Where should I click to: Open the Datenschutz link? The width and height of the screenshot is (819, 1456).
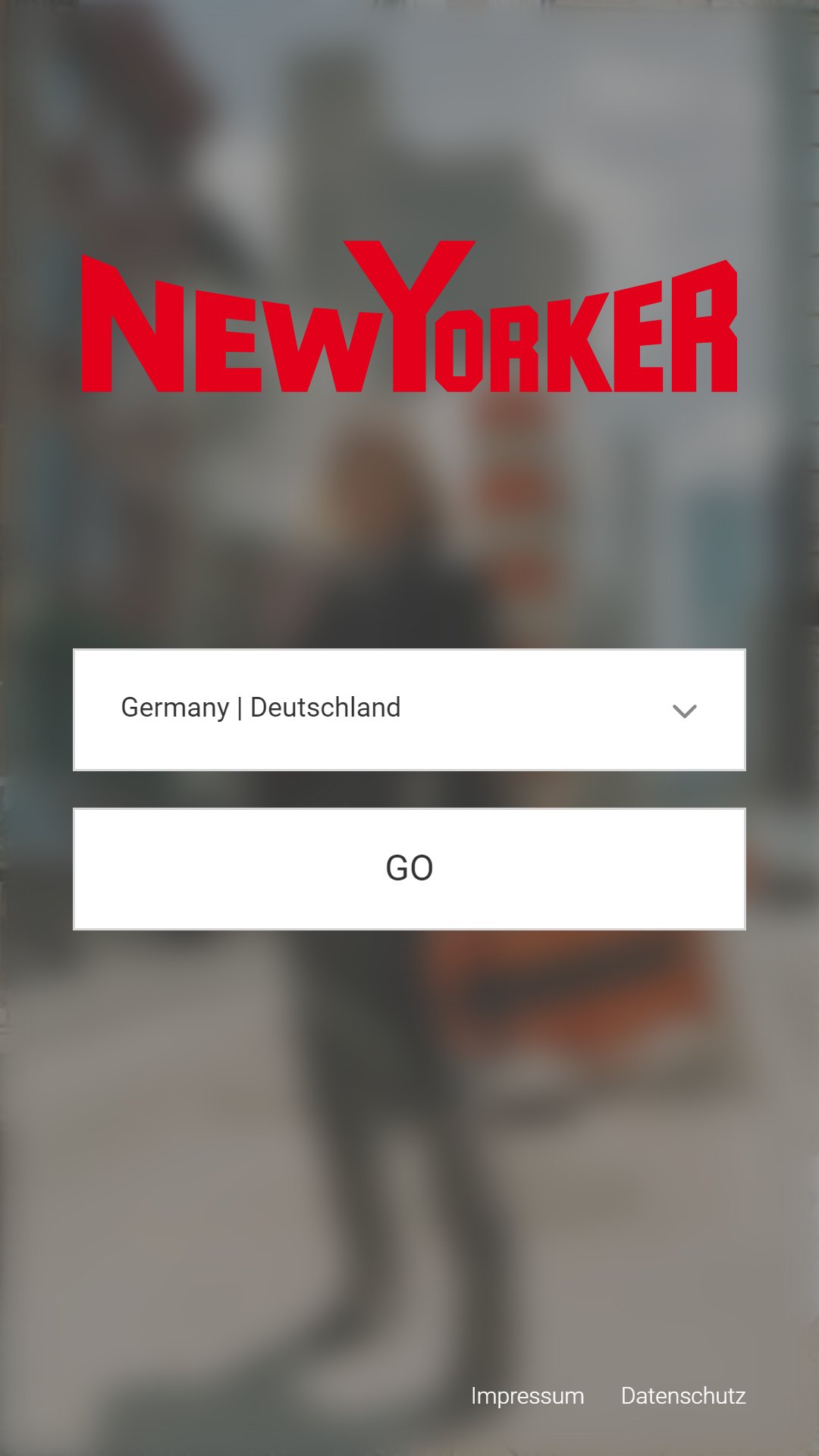(x=683, y=1396)
